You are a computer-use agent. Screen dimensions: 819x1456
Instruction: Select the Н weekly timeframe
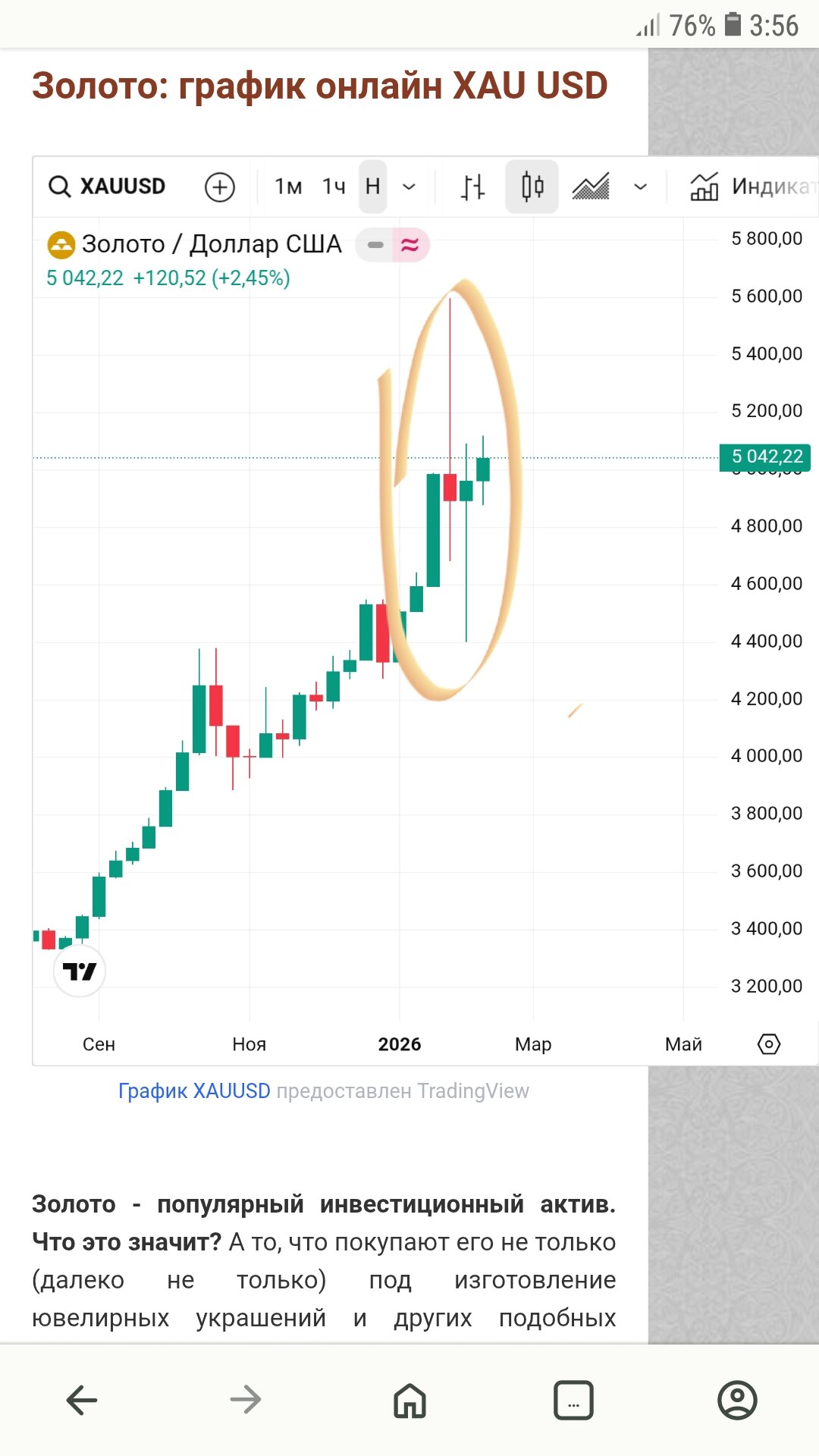[x=372, y=187]
